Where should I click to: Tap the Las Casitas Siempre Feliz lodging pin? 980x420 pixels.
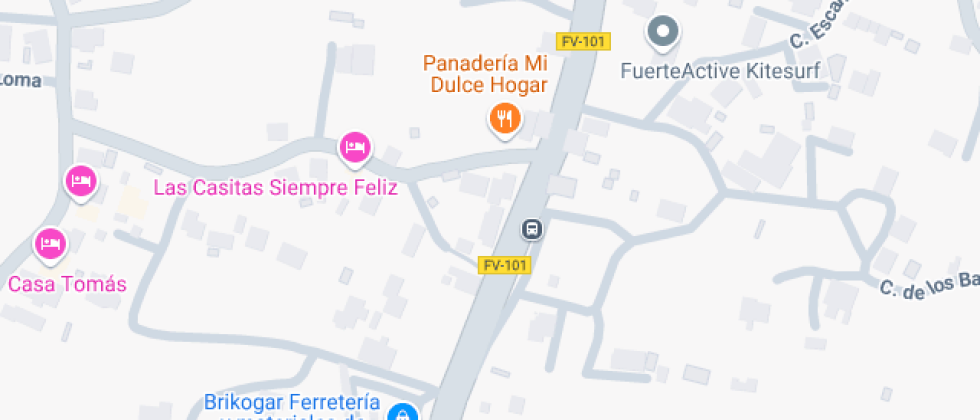pos(354,149)
